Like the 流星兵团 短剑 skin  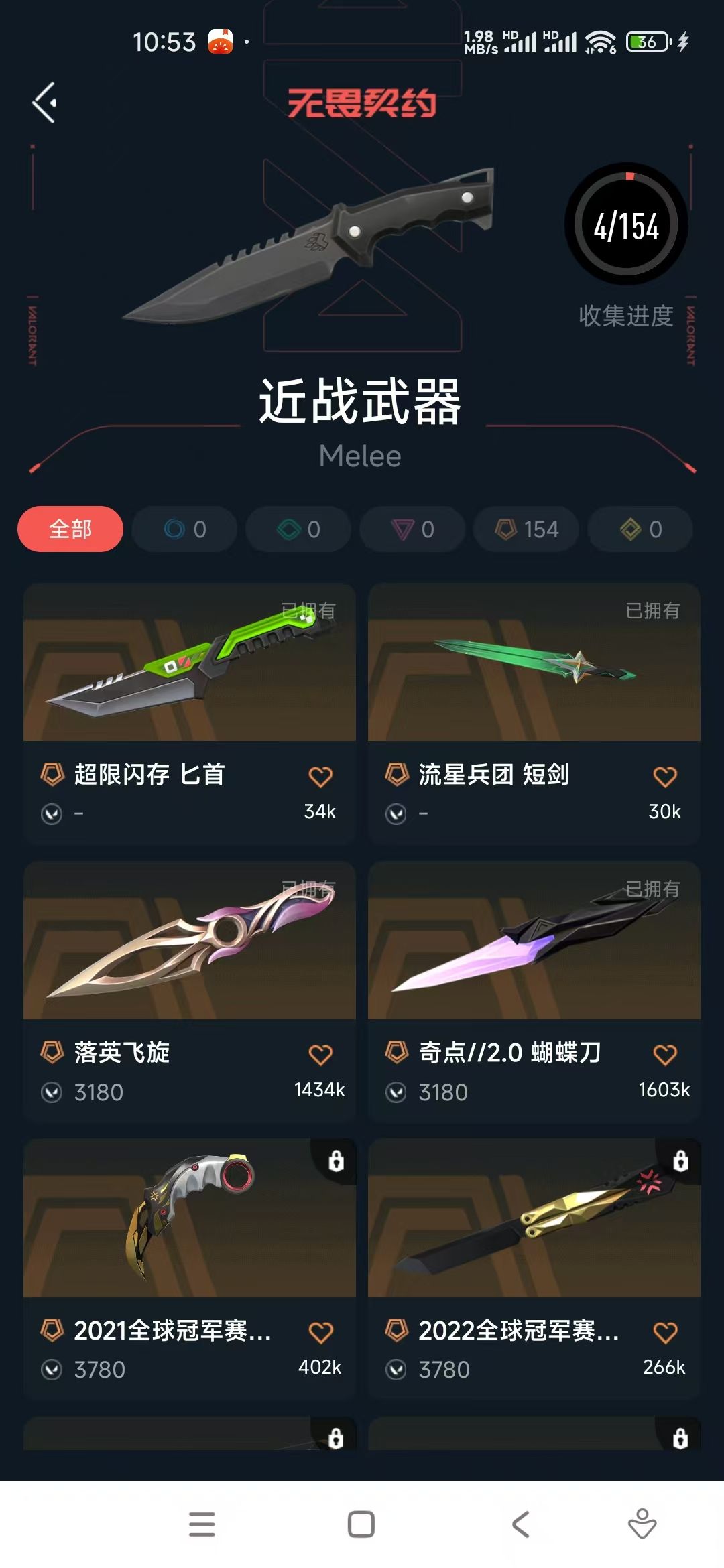tap(665, 777)
